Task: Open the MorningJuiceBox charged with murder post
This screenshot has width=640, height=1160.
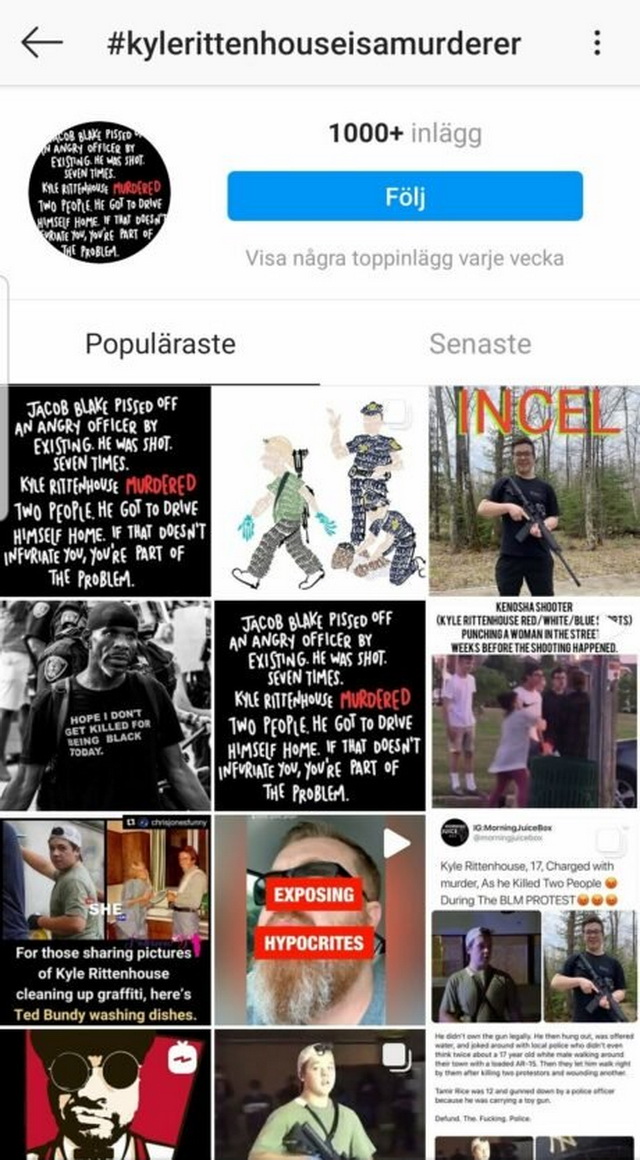Action: [x=534, y=919]
